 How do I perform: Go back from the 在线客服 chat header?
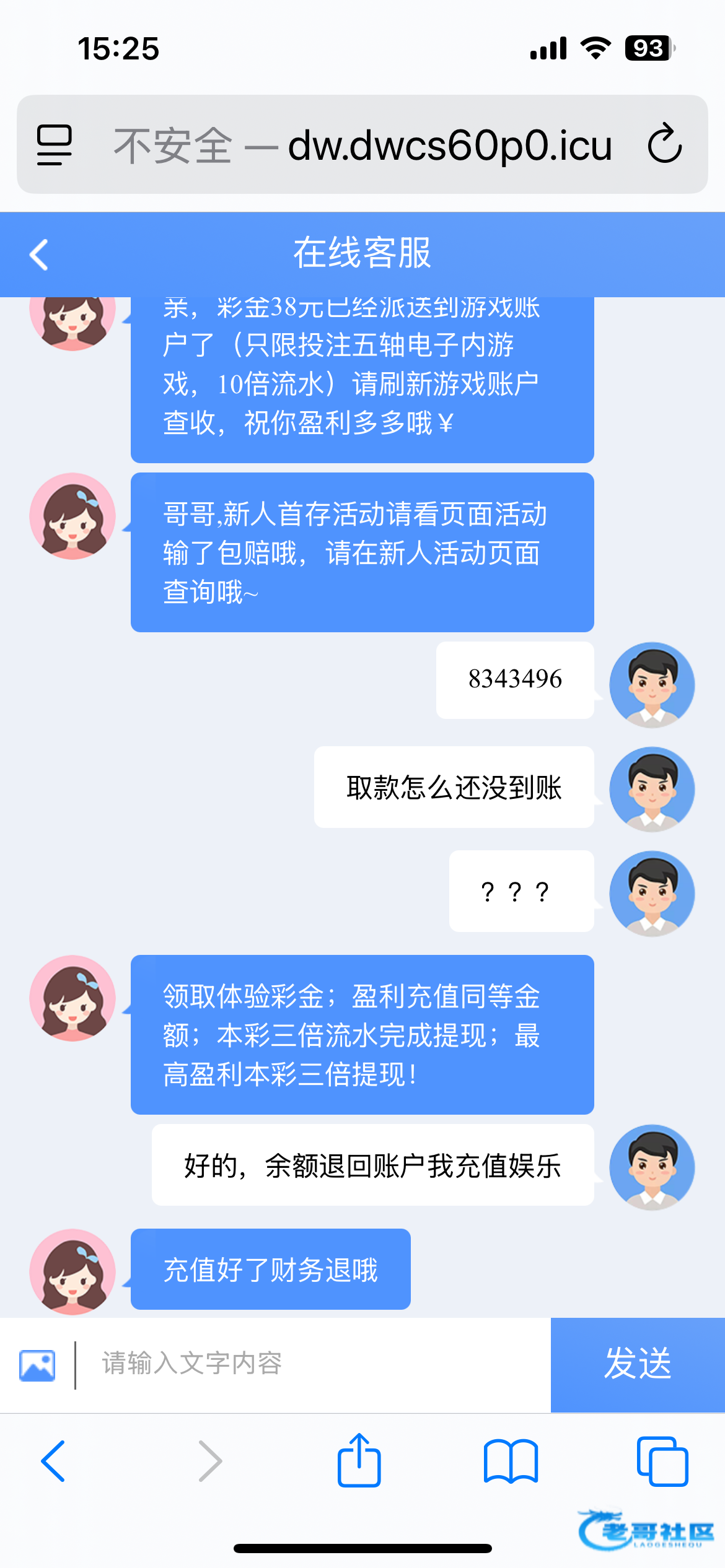(39, 255)
